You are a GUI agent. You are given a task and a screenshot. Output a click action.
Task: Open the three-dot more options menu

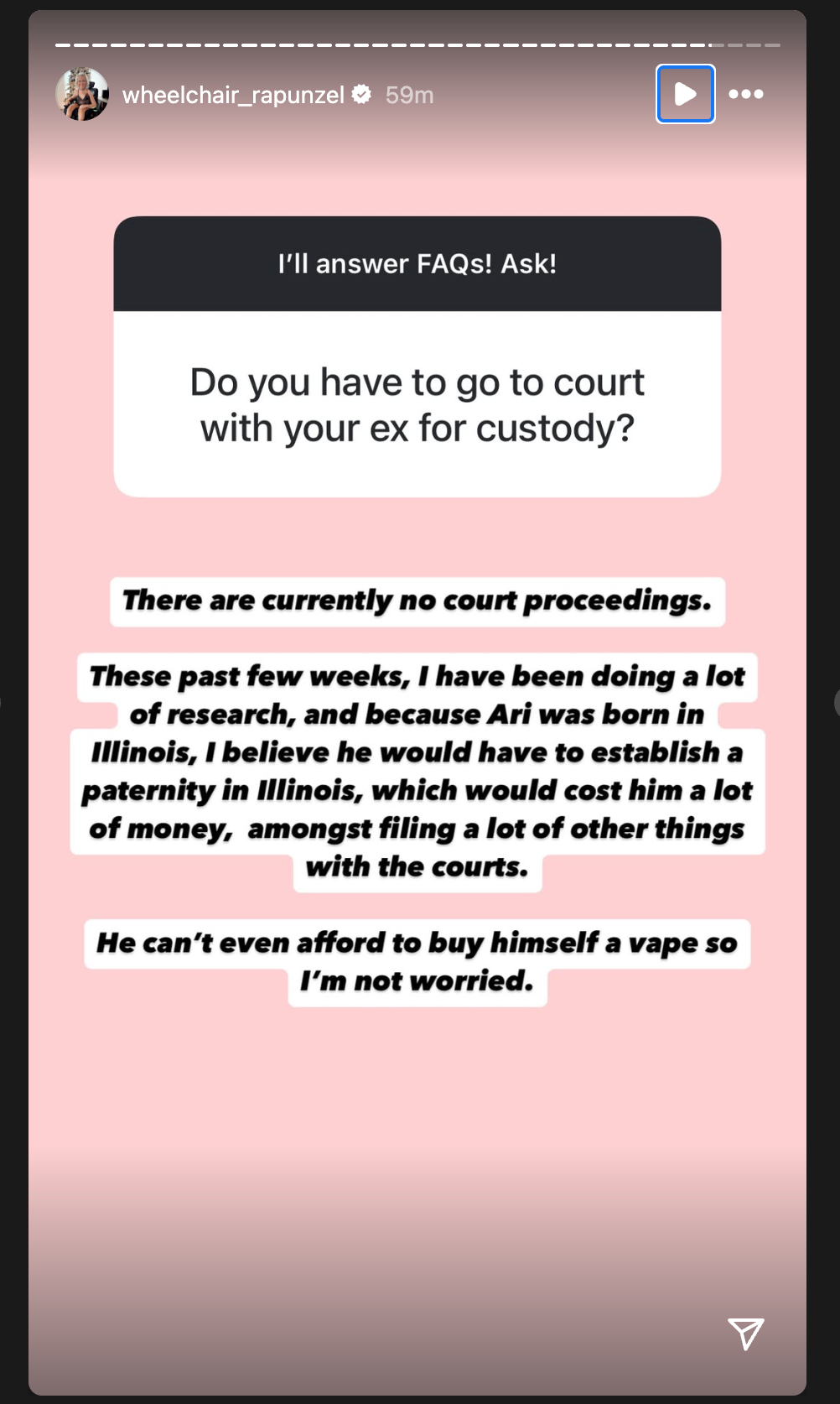click(x=746, y=94)
